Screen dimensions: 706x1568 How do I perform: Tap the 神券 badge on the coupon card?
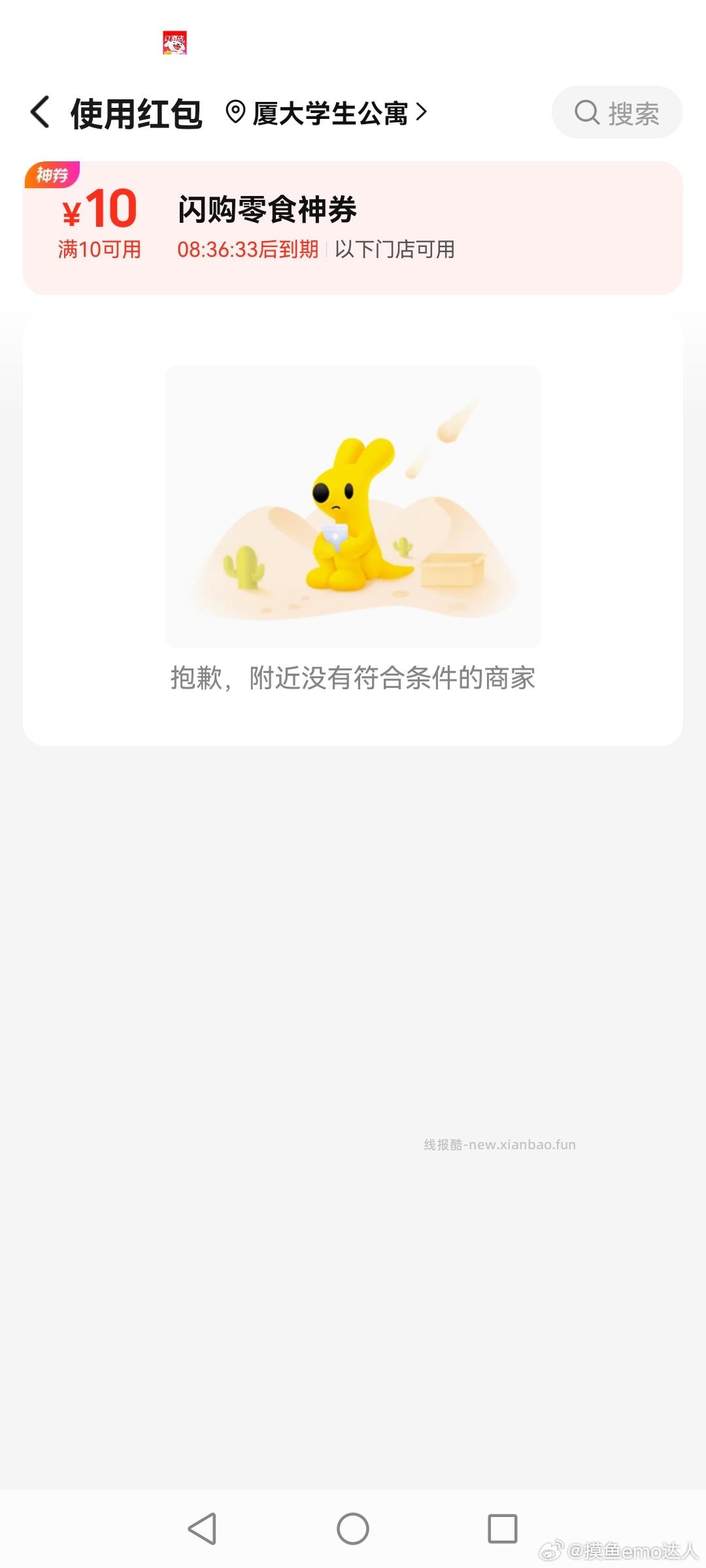coord(52,174)
